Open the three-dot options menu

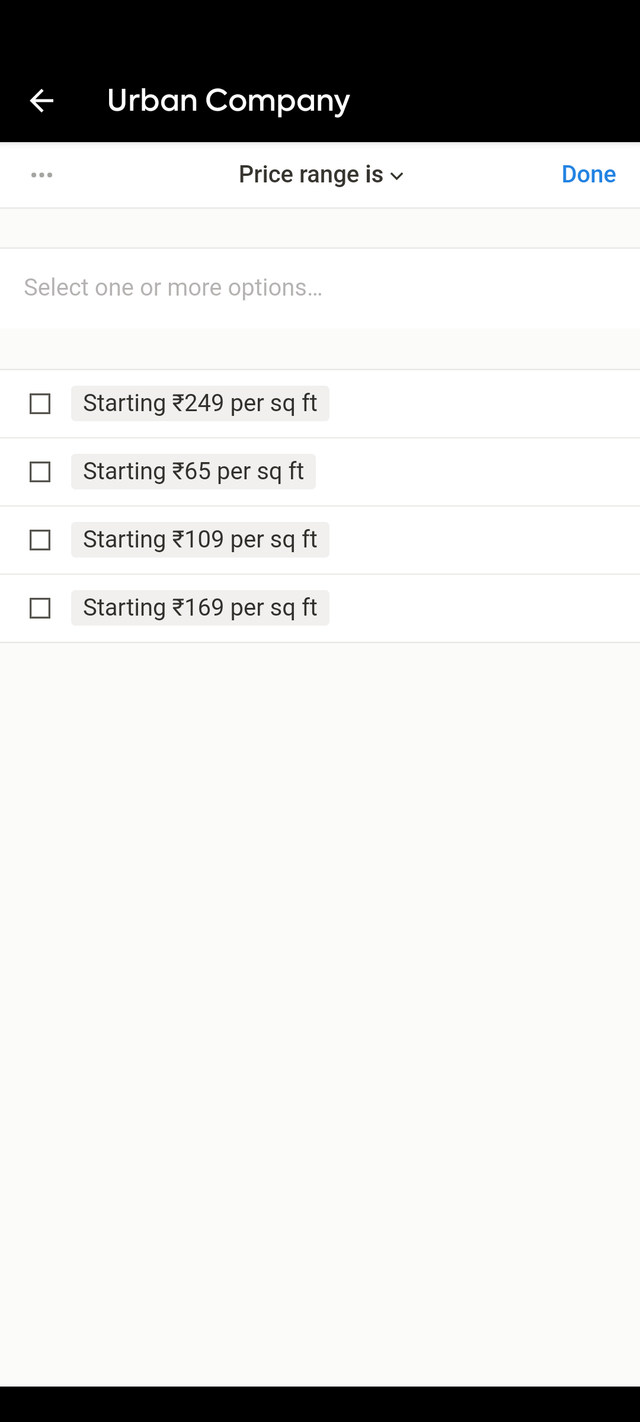[41, 175]
